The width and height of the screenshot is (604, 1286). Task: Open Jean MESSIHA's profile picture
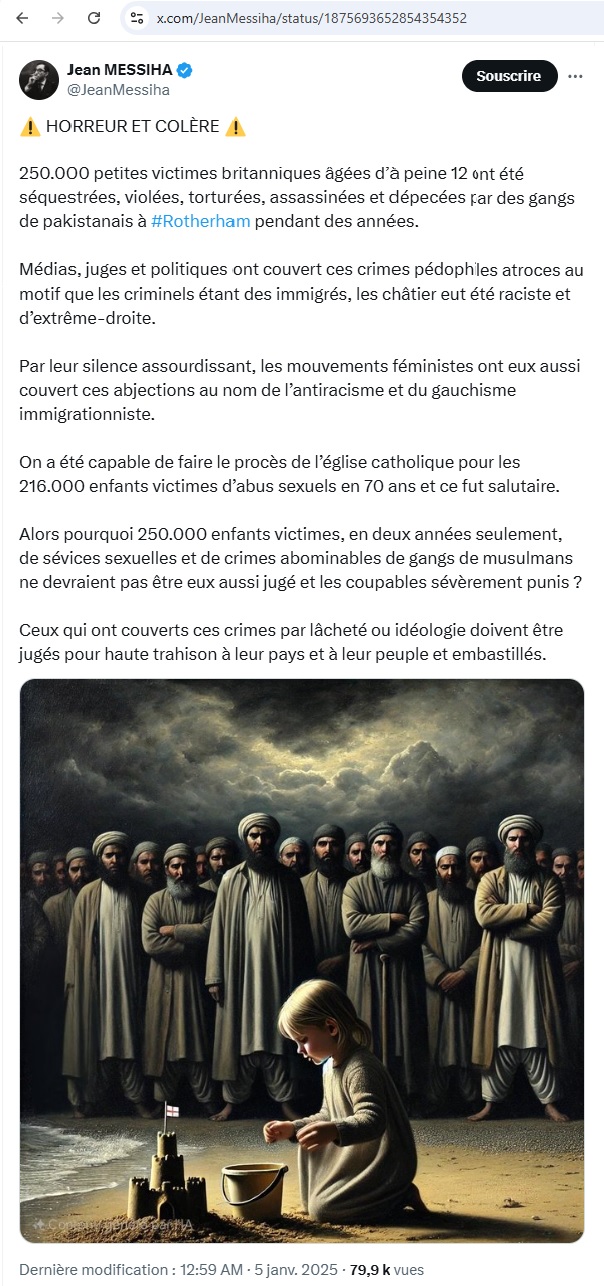point(38,79)
